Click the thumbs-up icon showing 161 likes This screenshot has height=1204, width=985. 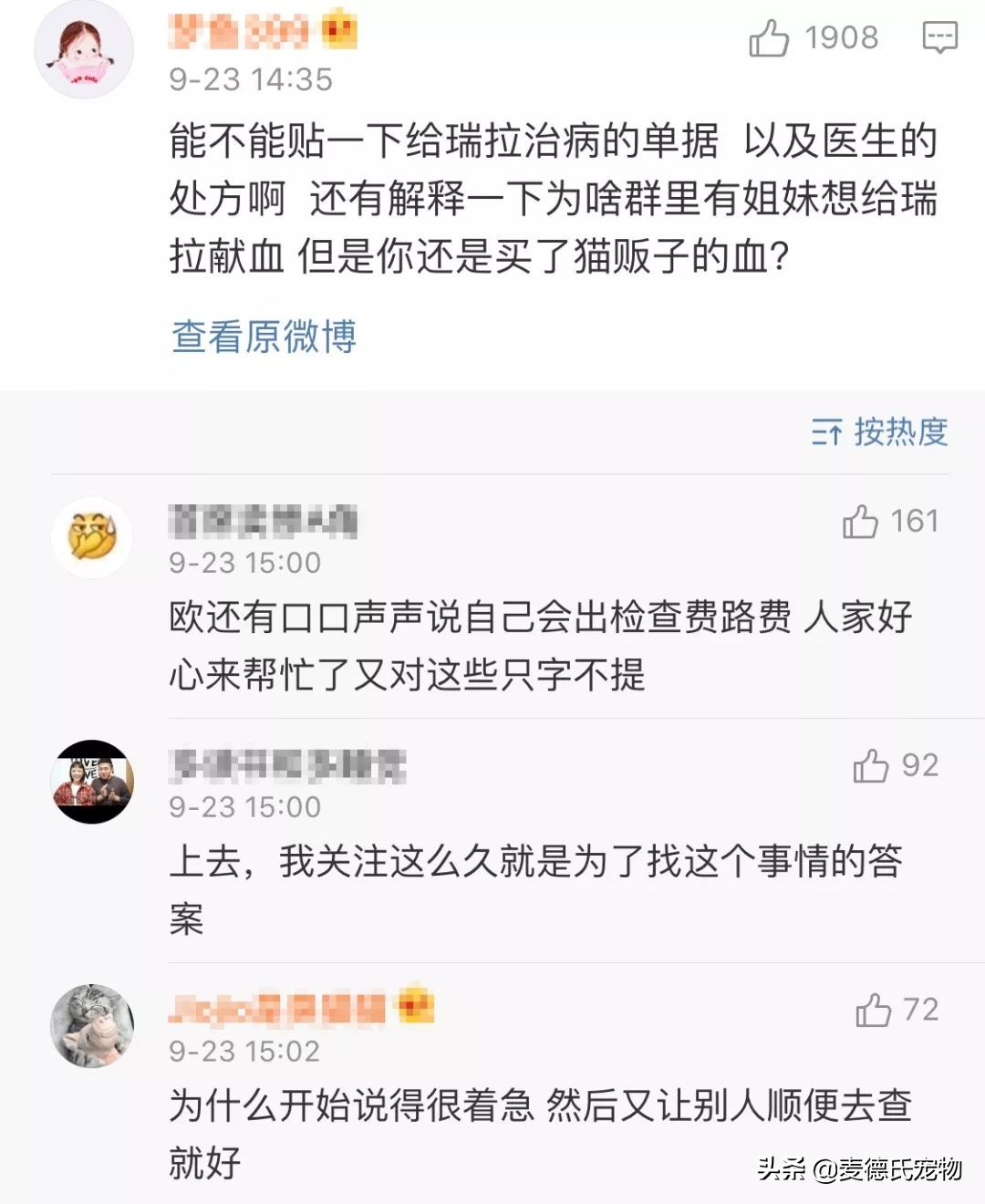point(859,521)
